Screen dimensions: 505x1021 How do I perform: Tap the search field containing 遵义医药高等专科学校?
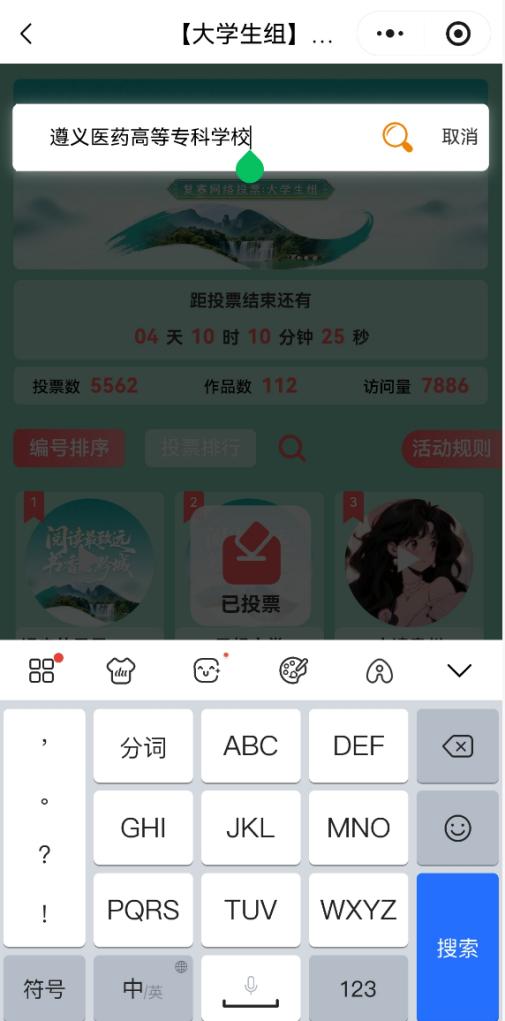click(x=195, y=137)
